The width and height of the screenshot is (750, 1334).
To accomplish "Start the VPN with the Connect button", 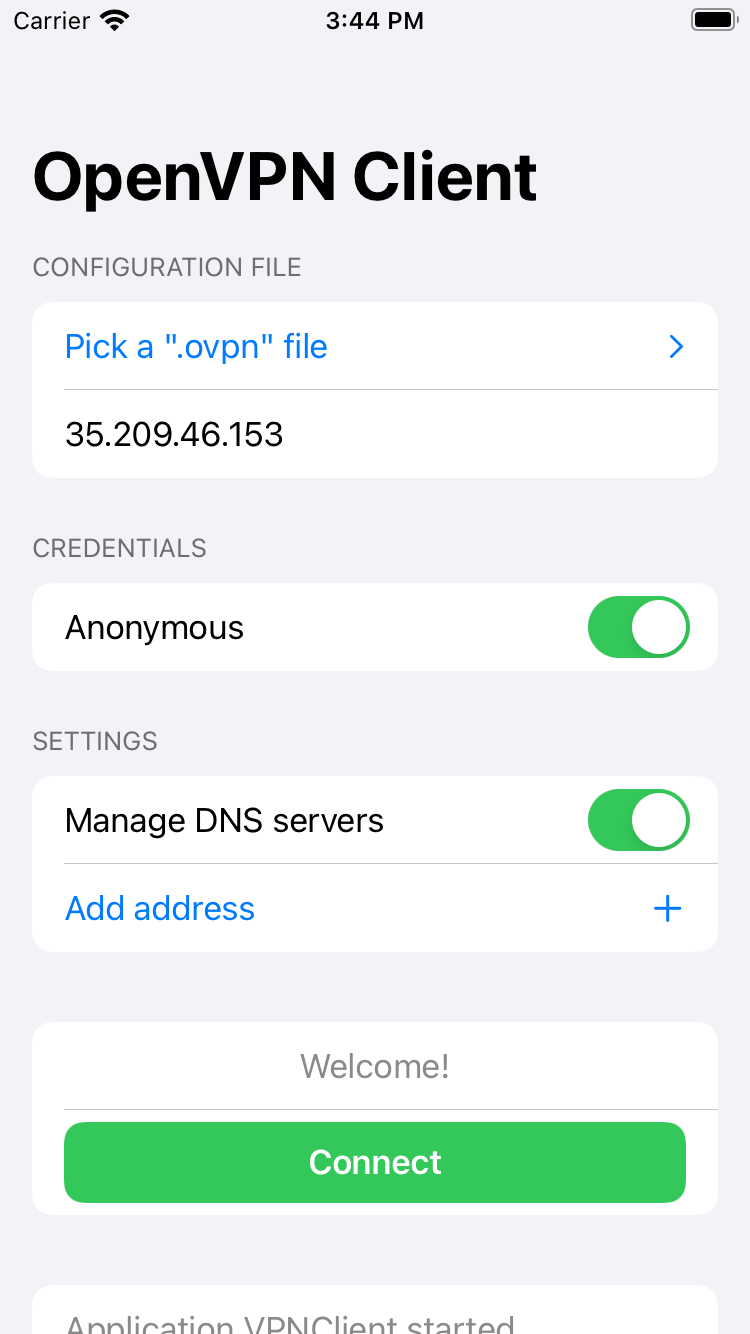I will pyautogui.click(x=375, y=1162).
